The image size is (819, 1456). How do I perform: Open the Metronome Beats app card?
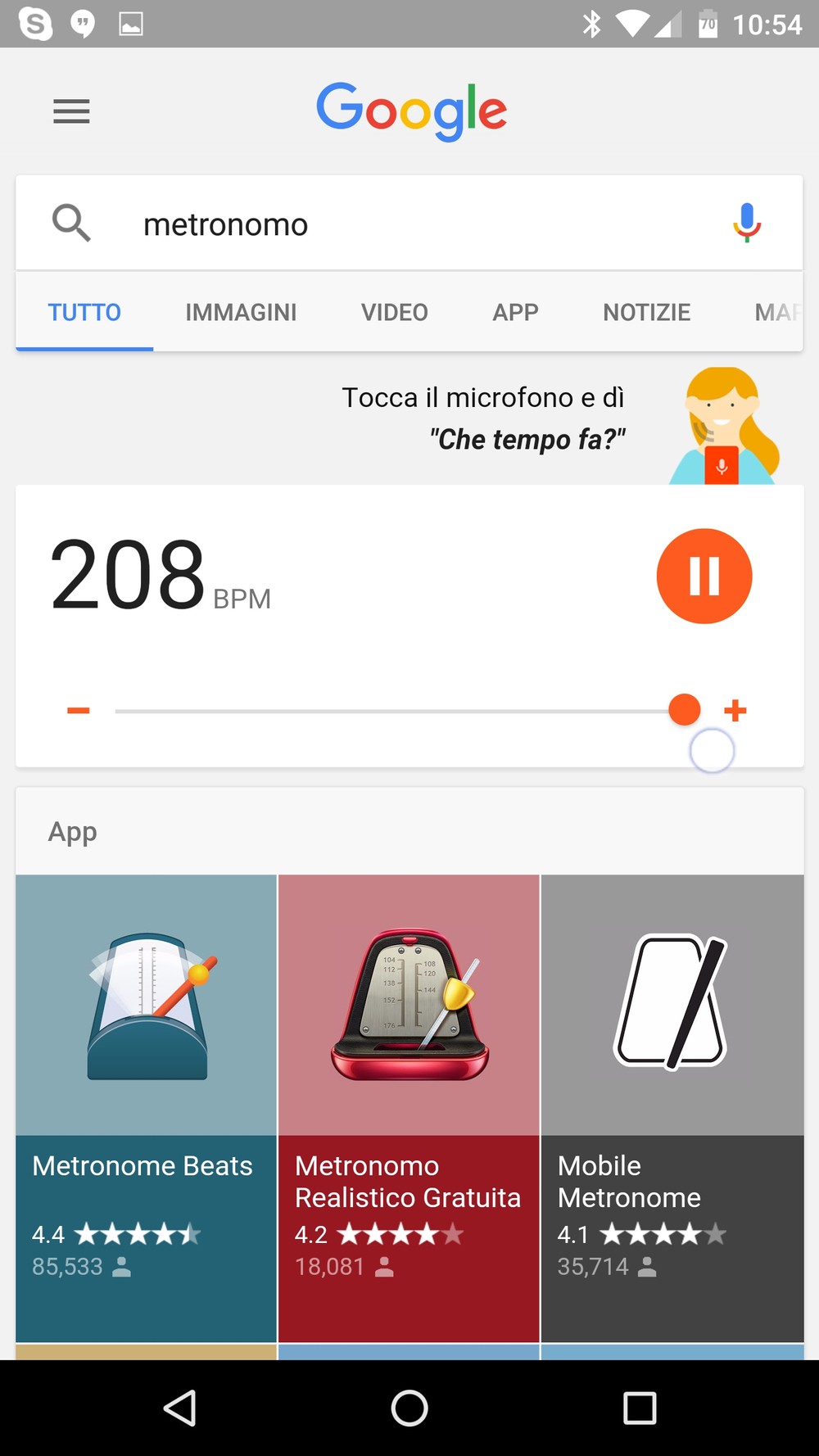point(146,1106)
